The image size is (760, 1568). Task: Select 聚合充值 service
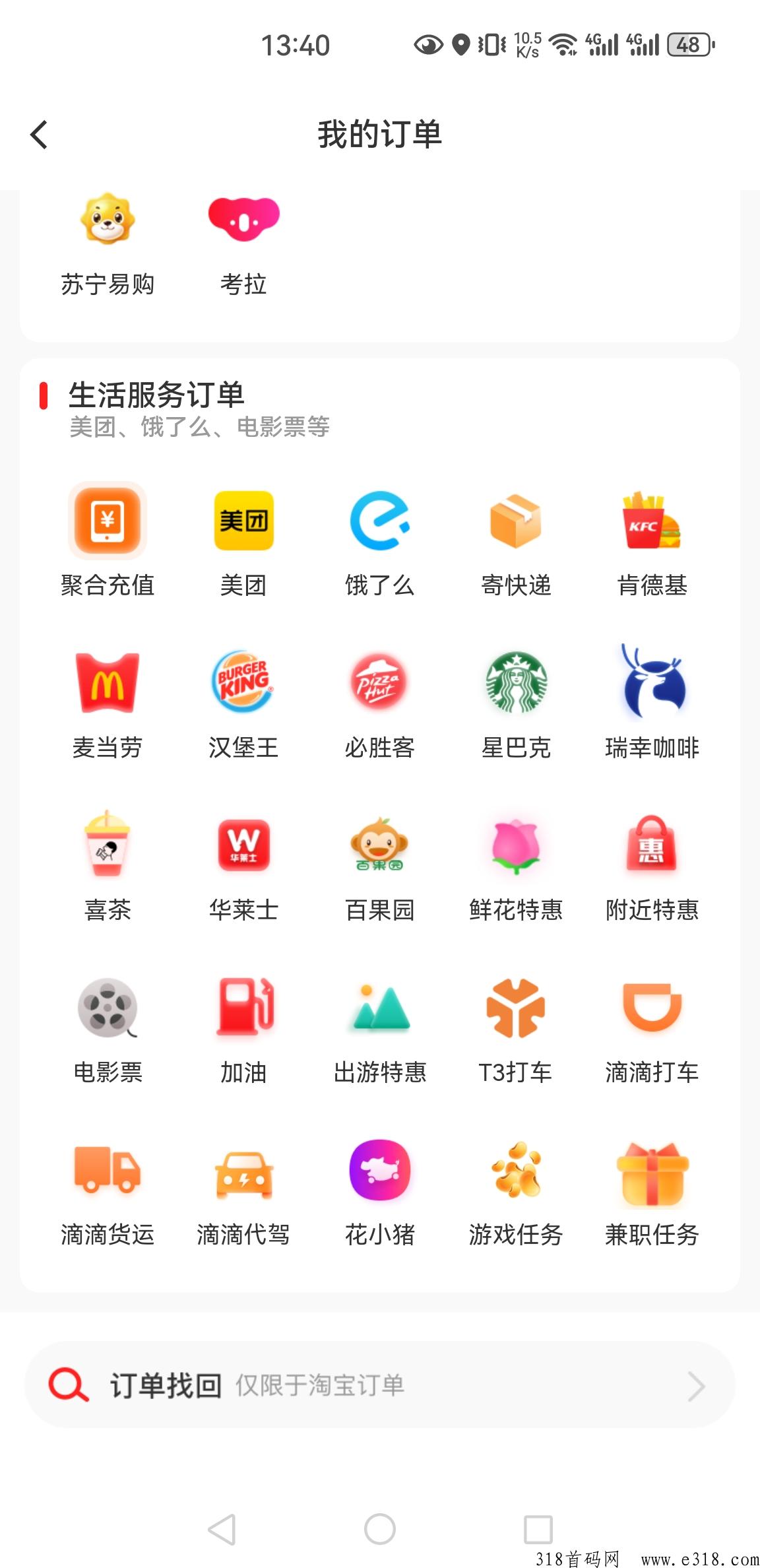[x=108, y=539]
